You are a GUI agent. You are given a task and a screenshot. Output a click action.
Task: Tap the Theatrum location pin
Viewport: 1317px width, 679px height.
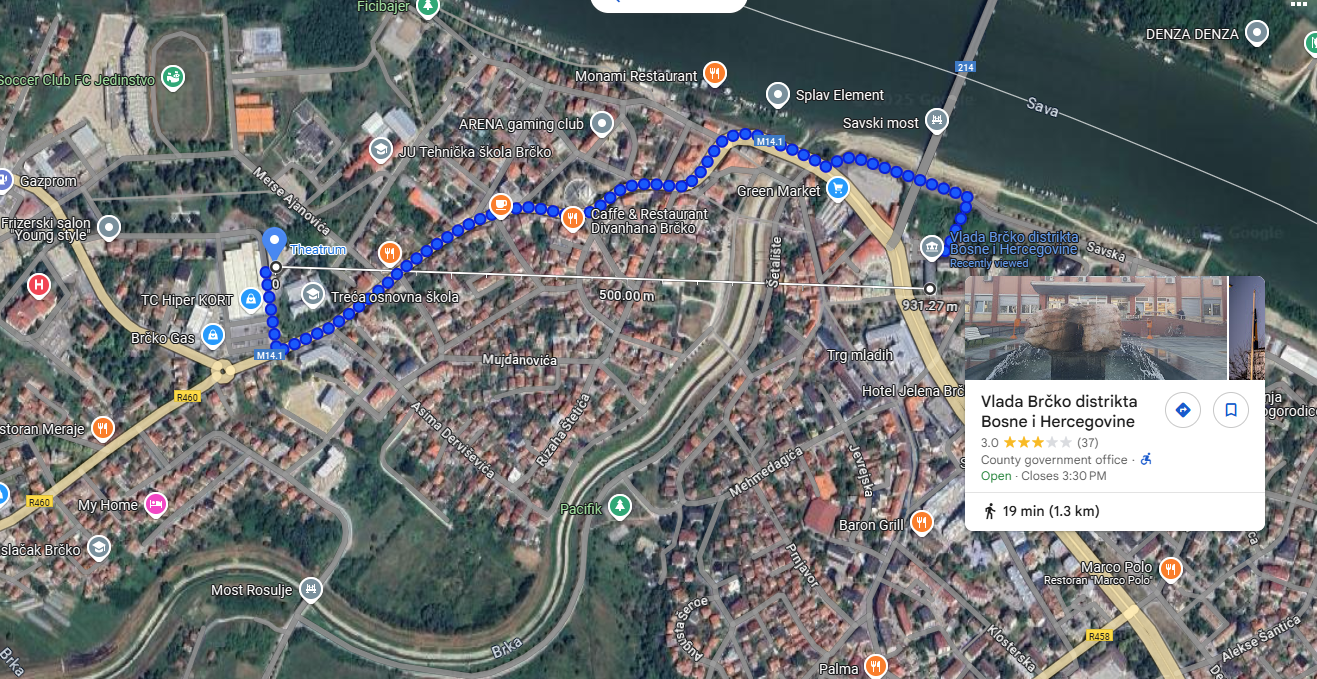pyautogui.click(x=275, y=243)
